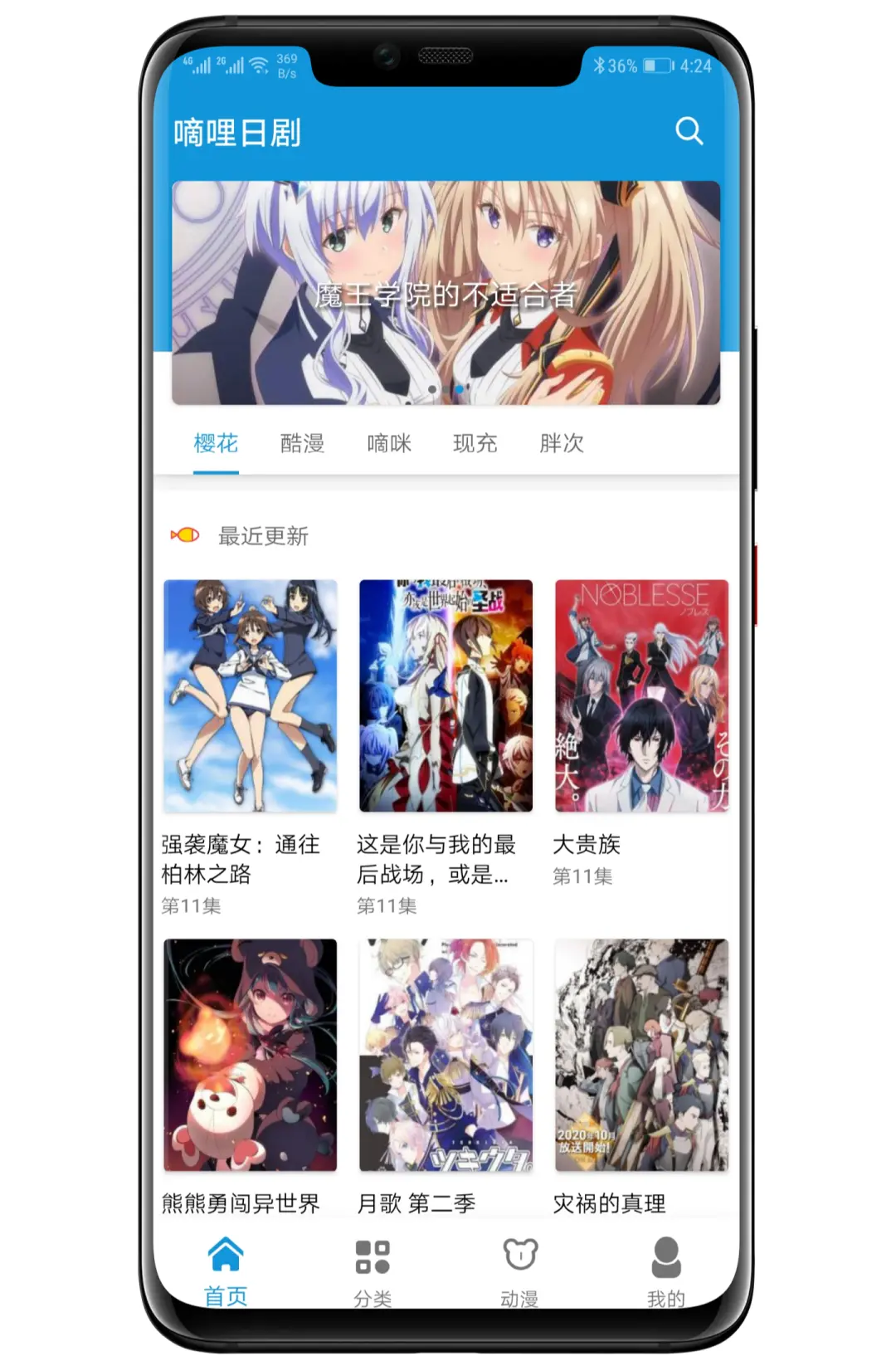Go to the 首页 bottom tab
This screenshot has height=1366, width=896.
coord(226,1270)
